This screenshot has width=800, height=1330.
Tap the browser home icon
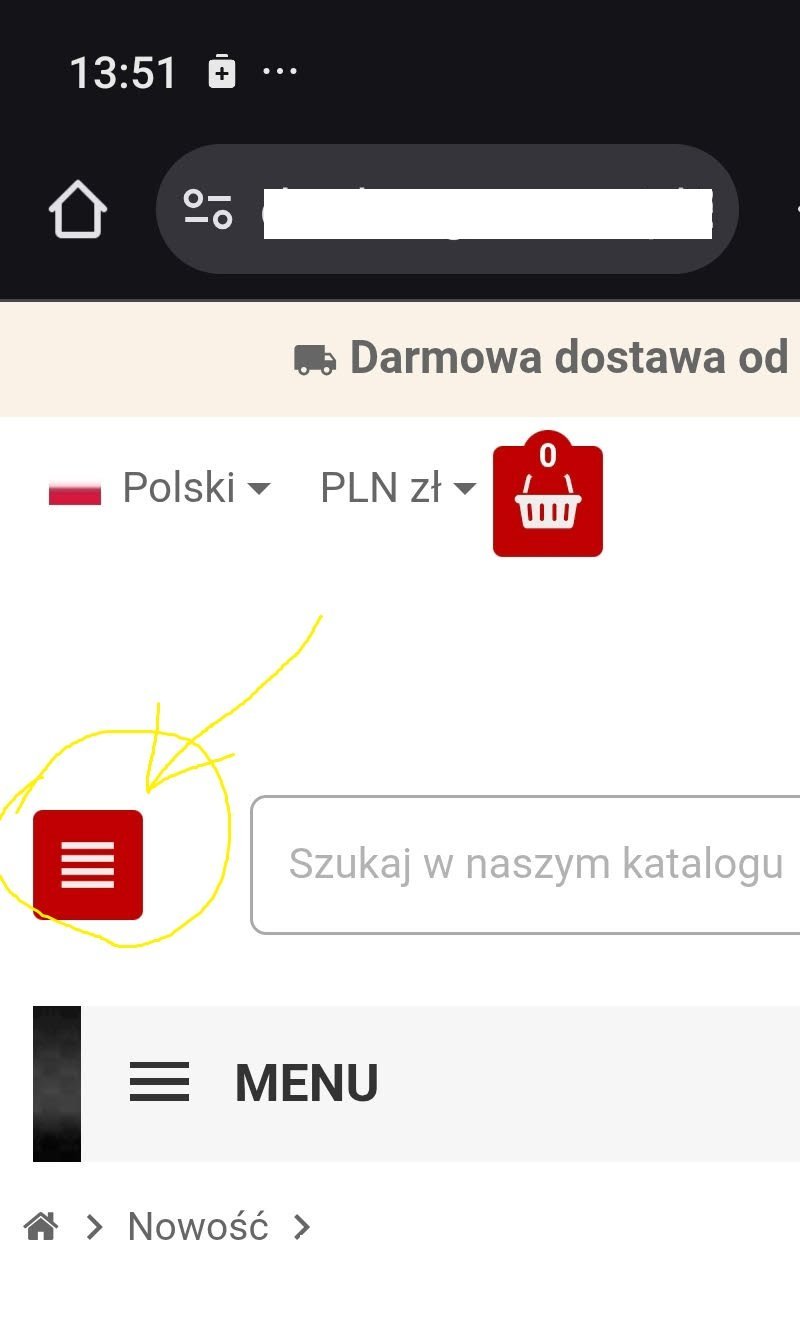(78, 210)
